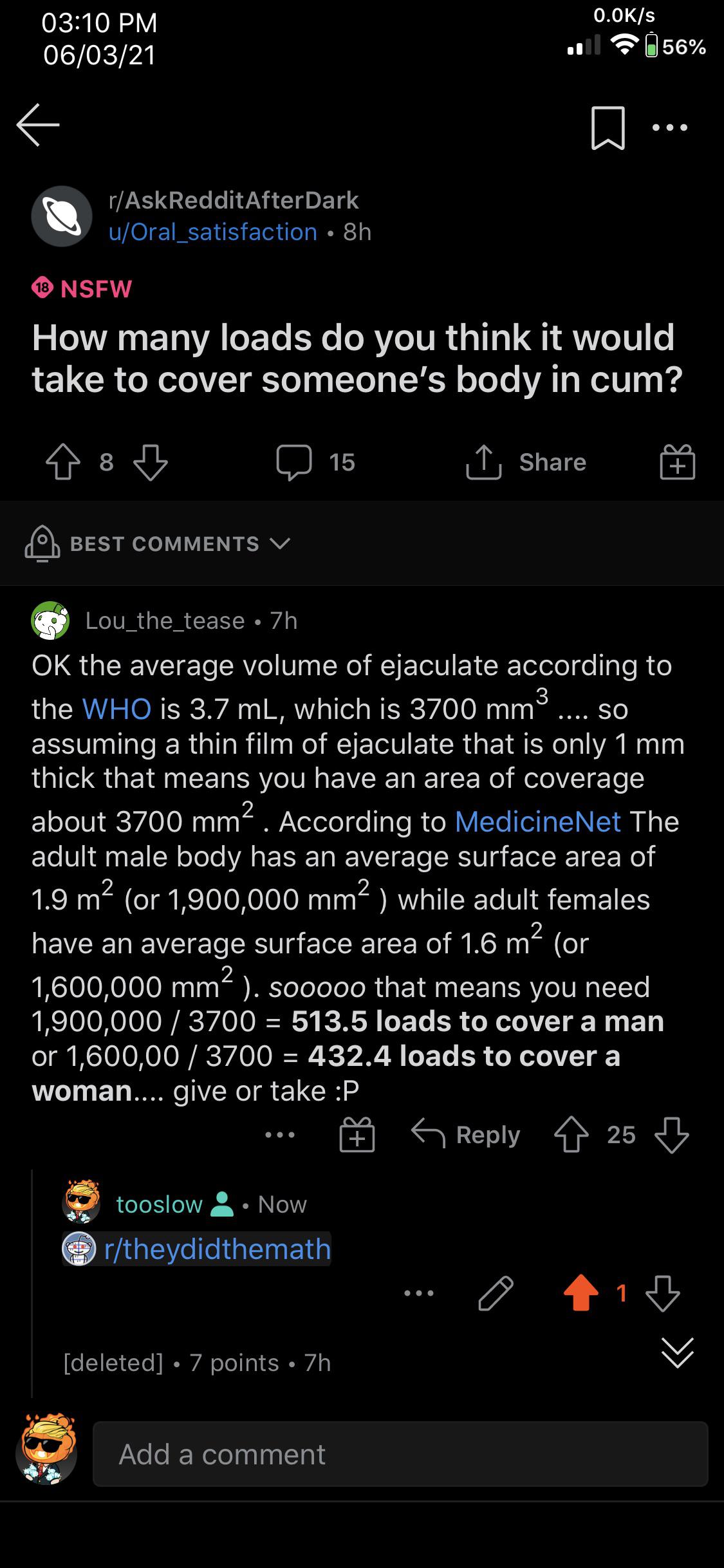This screenshot has width=724, height=1568.
Task: Open the WHO link in Lou_the_tease's comment
Action: coord(116,709)
